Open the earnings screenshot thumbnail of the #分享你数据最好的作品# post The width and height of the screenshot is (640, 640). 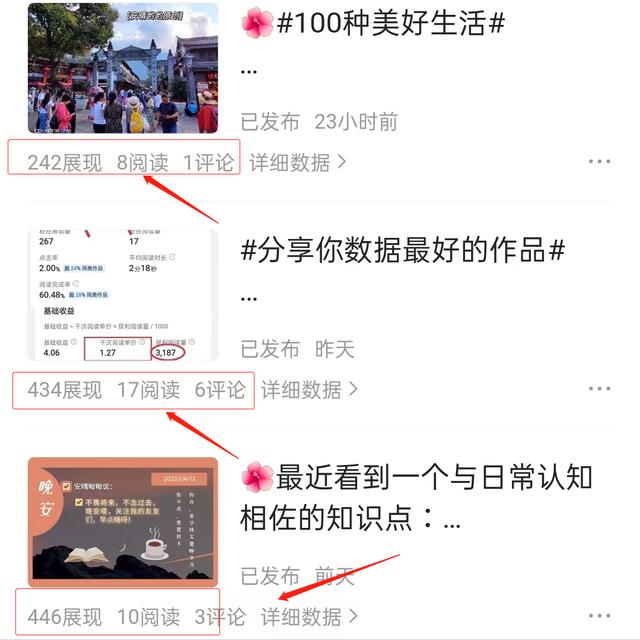click(x=123, y=295)
